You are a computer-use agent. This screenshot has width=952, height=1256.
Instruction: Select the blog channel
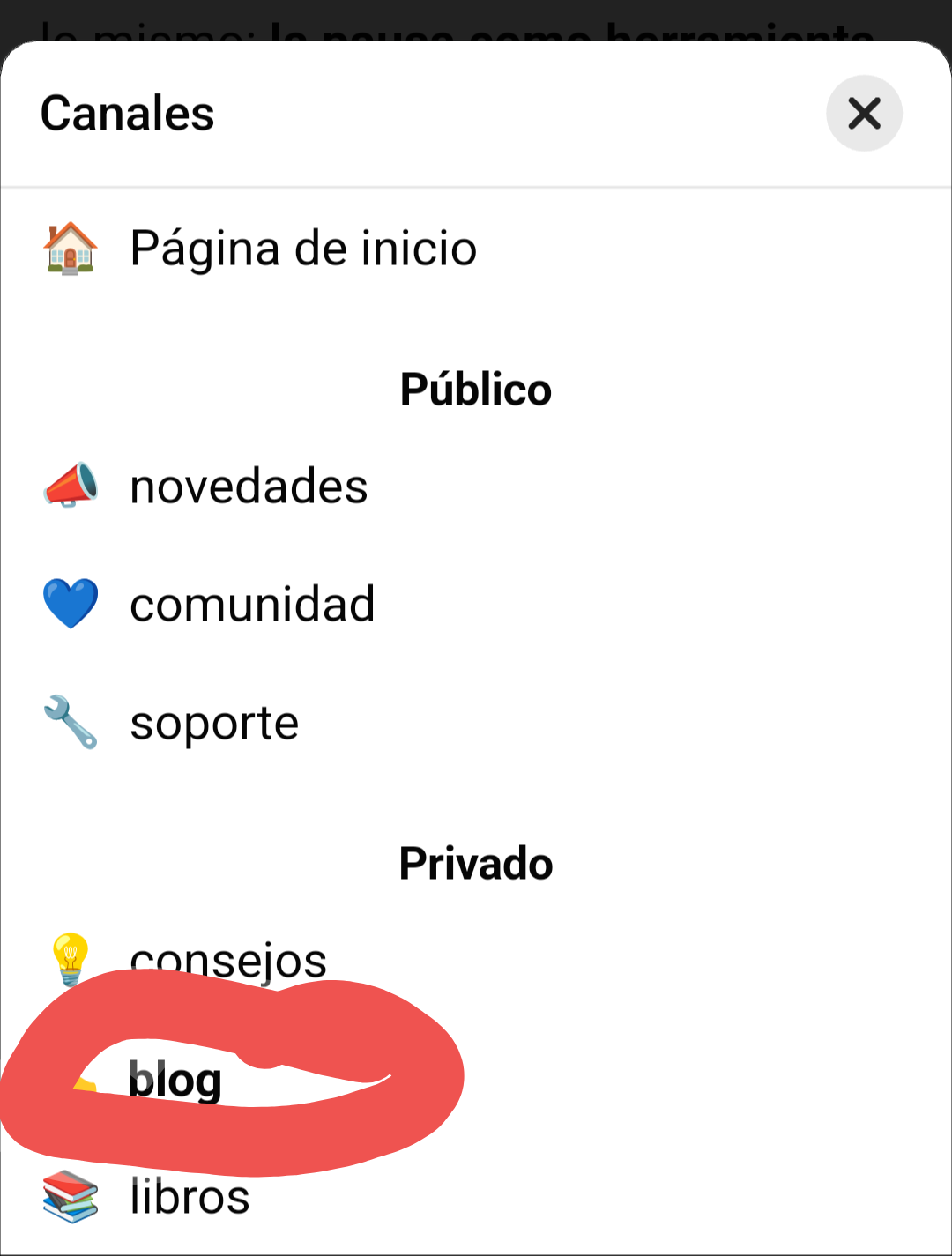(x=175, y=1080)
